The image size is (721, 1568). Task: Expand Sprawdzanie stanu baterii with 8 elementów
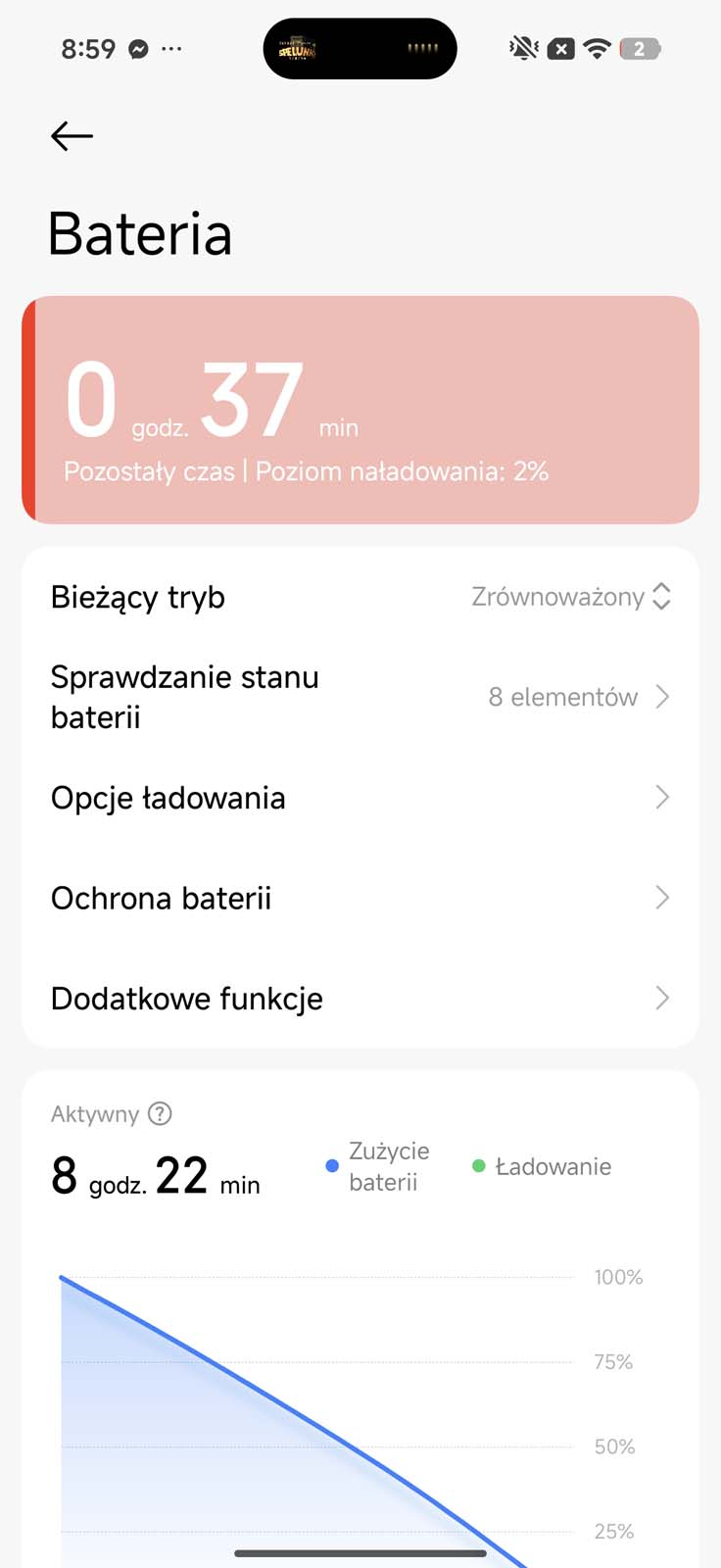click(x=580, y=697)
